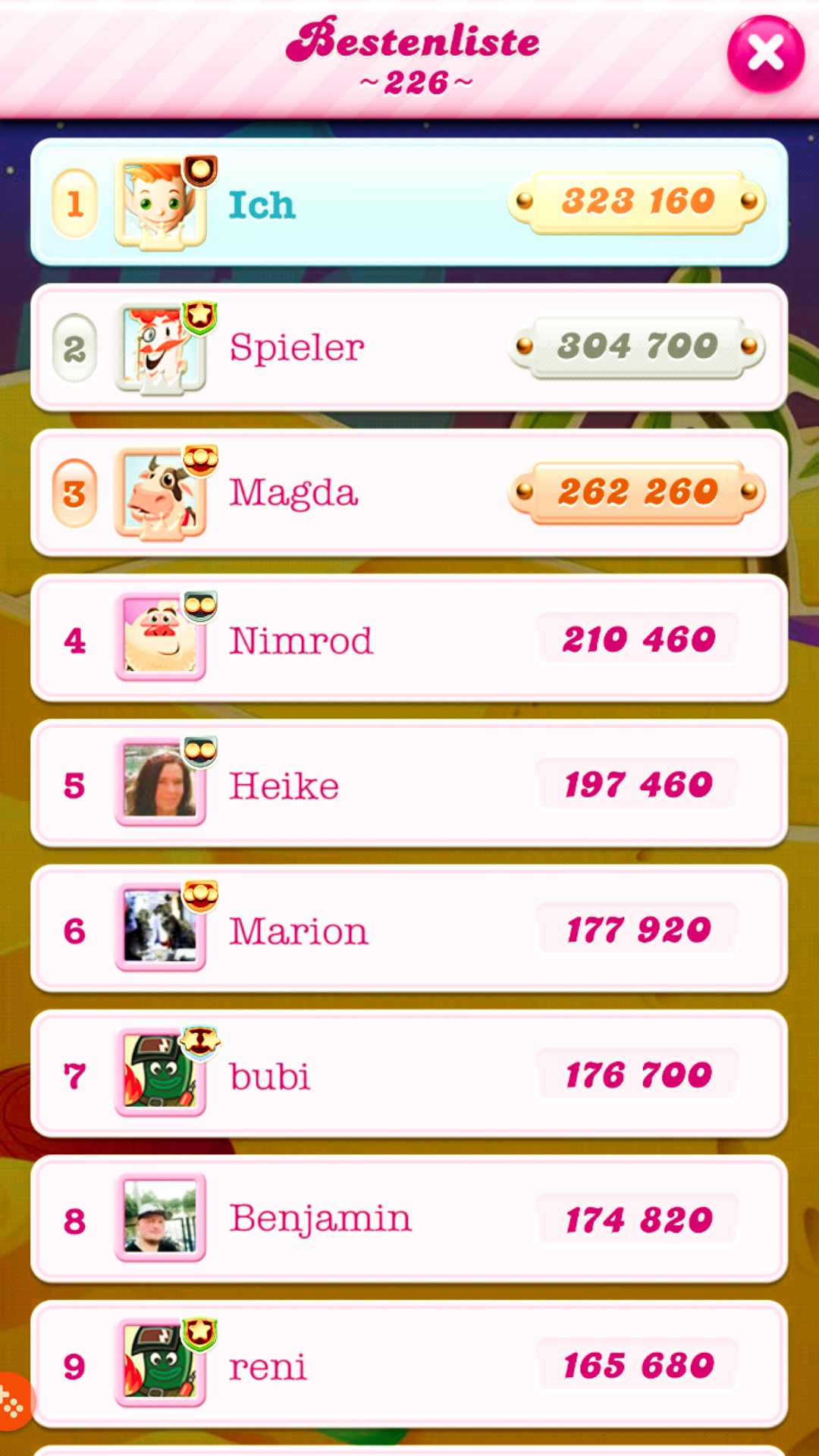Open Benjamin's leaderboard row
Viewport: 819px width, 1456px height.
[x=409, y=1219]
